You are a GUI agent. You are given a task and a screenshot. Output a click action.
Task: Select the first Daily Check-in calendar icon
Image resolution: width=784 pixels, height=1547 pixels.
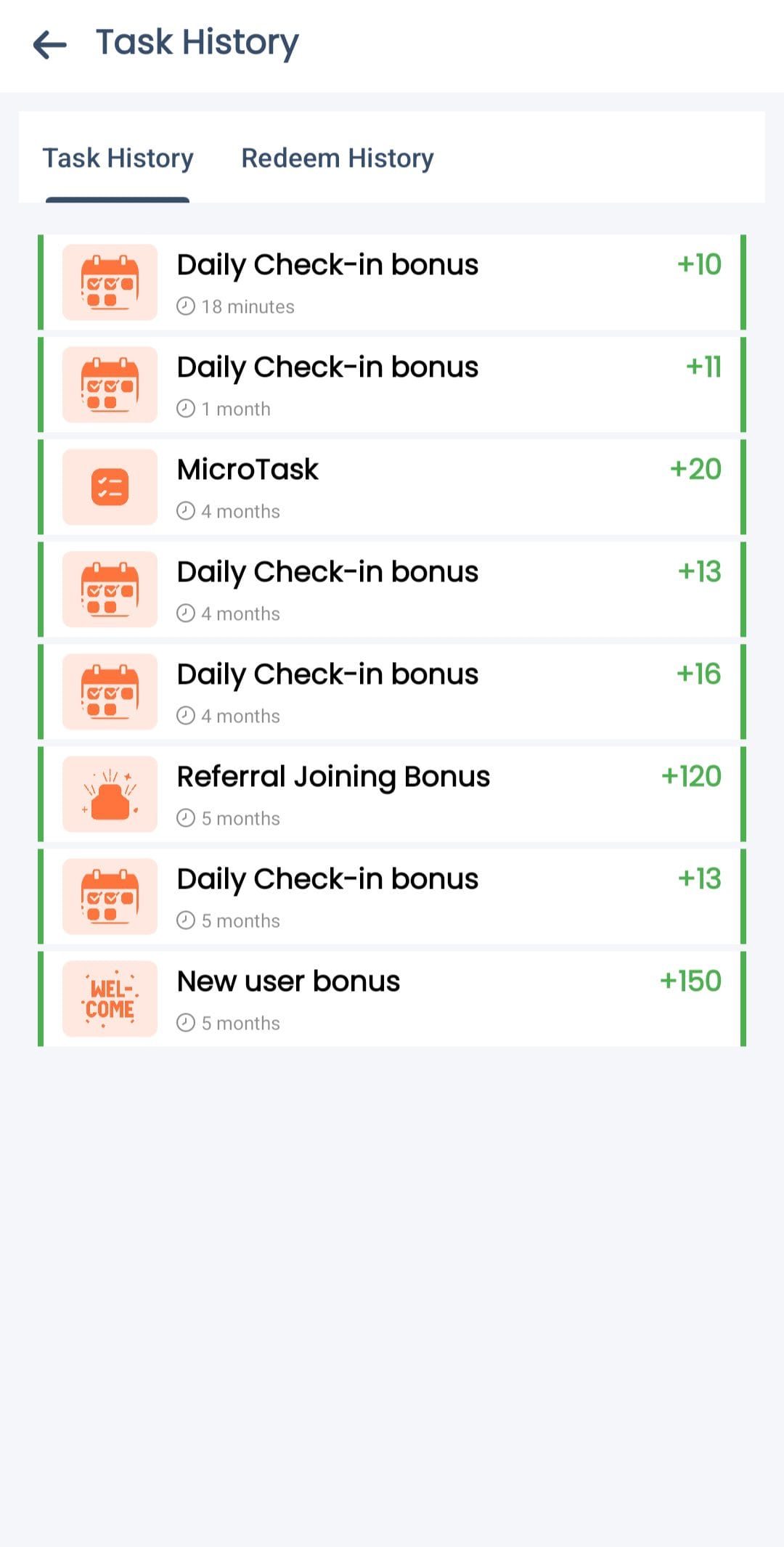109,282
